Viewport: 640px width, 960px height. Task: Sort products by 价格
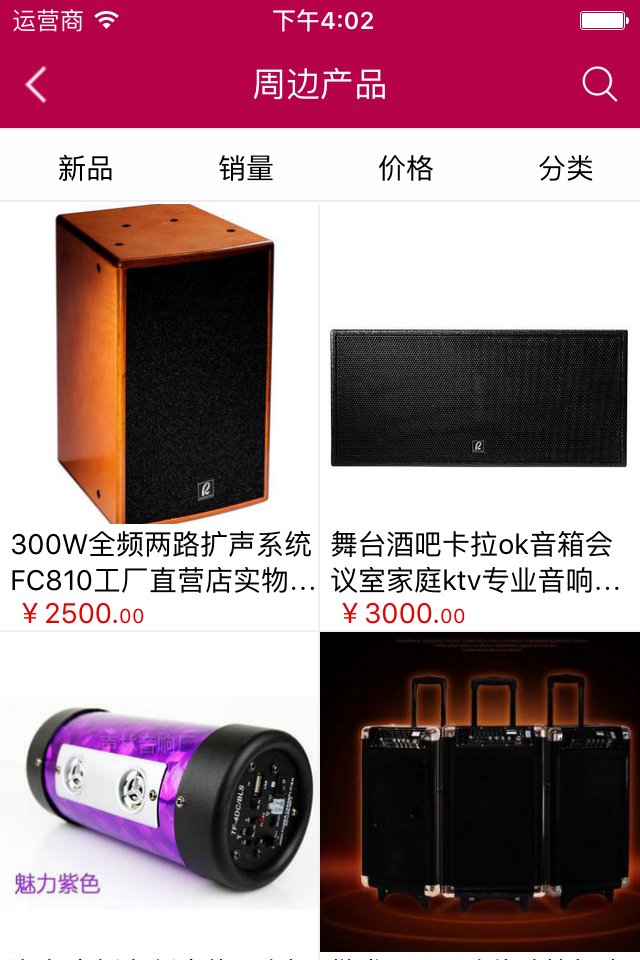pos(406,168)
